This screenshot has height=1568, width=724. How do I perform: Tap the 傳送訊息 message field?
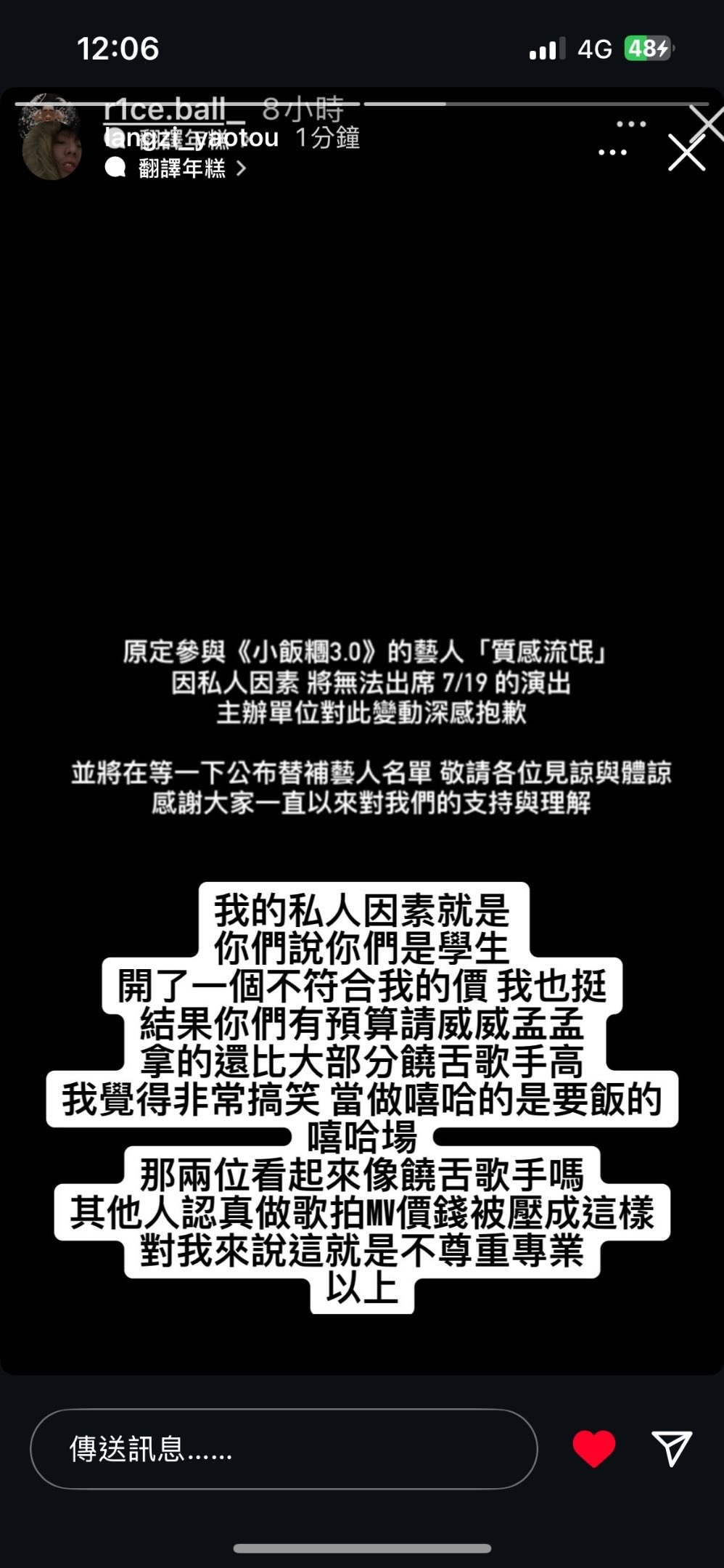coord(283,1449)
